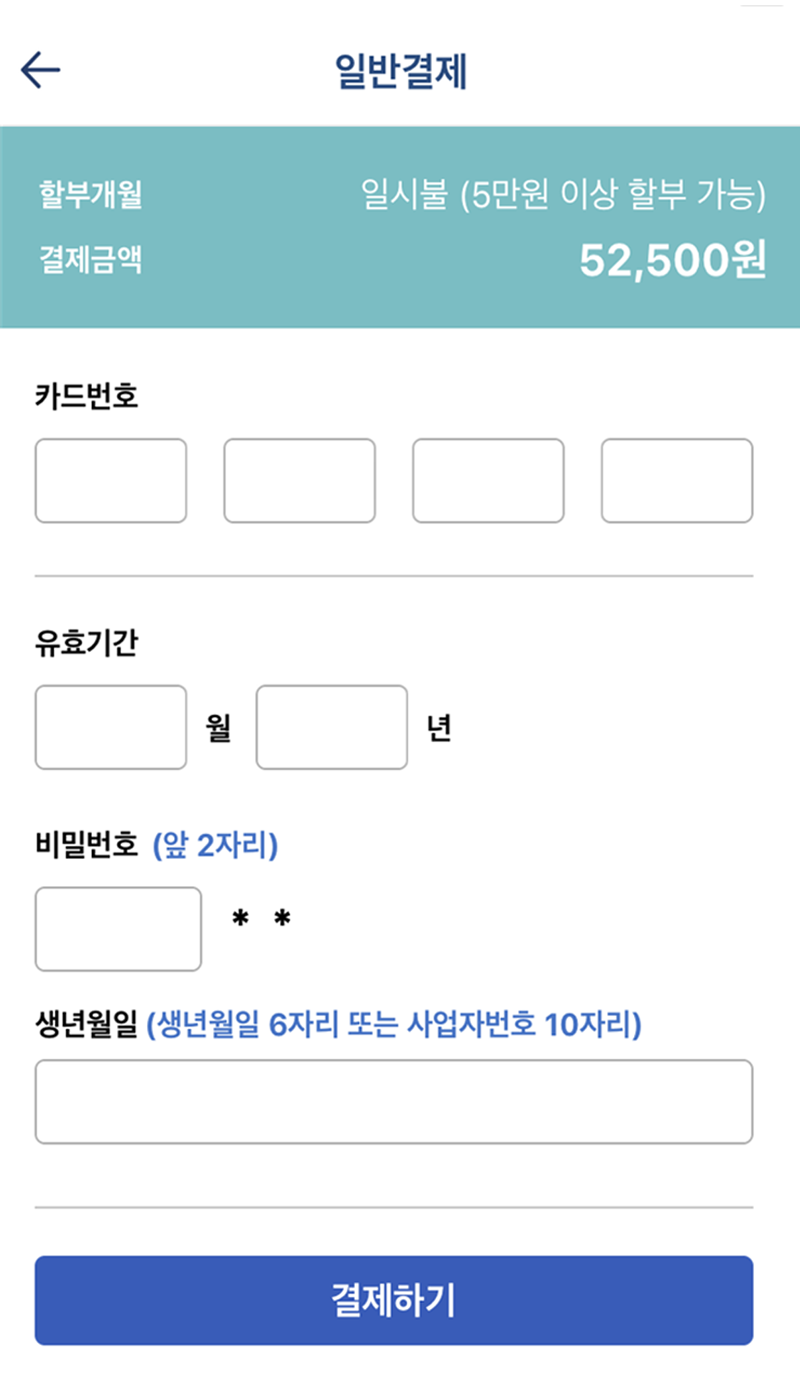The image size is (800, 1389).
Task: Activate the fourth card number box
Action: pos(676,481)
